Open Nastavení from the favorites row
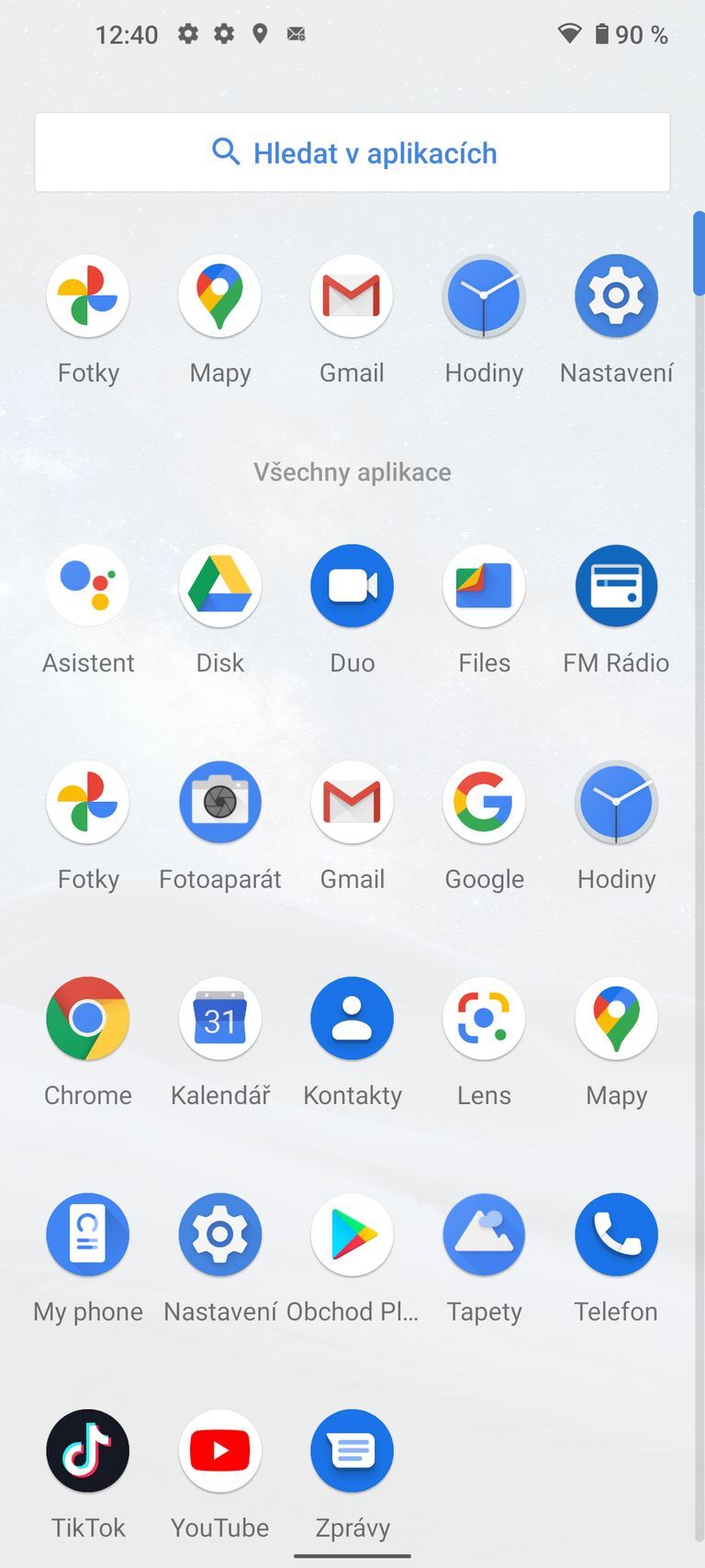The height and width of the screenshot is (1568, 705). pyautogui.click(x=616, y=296)
